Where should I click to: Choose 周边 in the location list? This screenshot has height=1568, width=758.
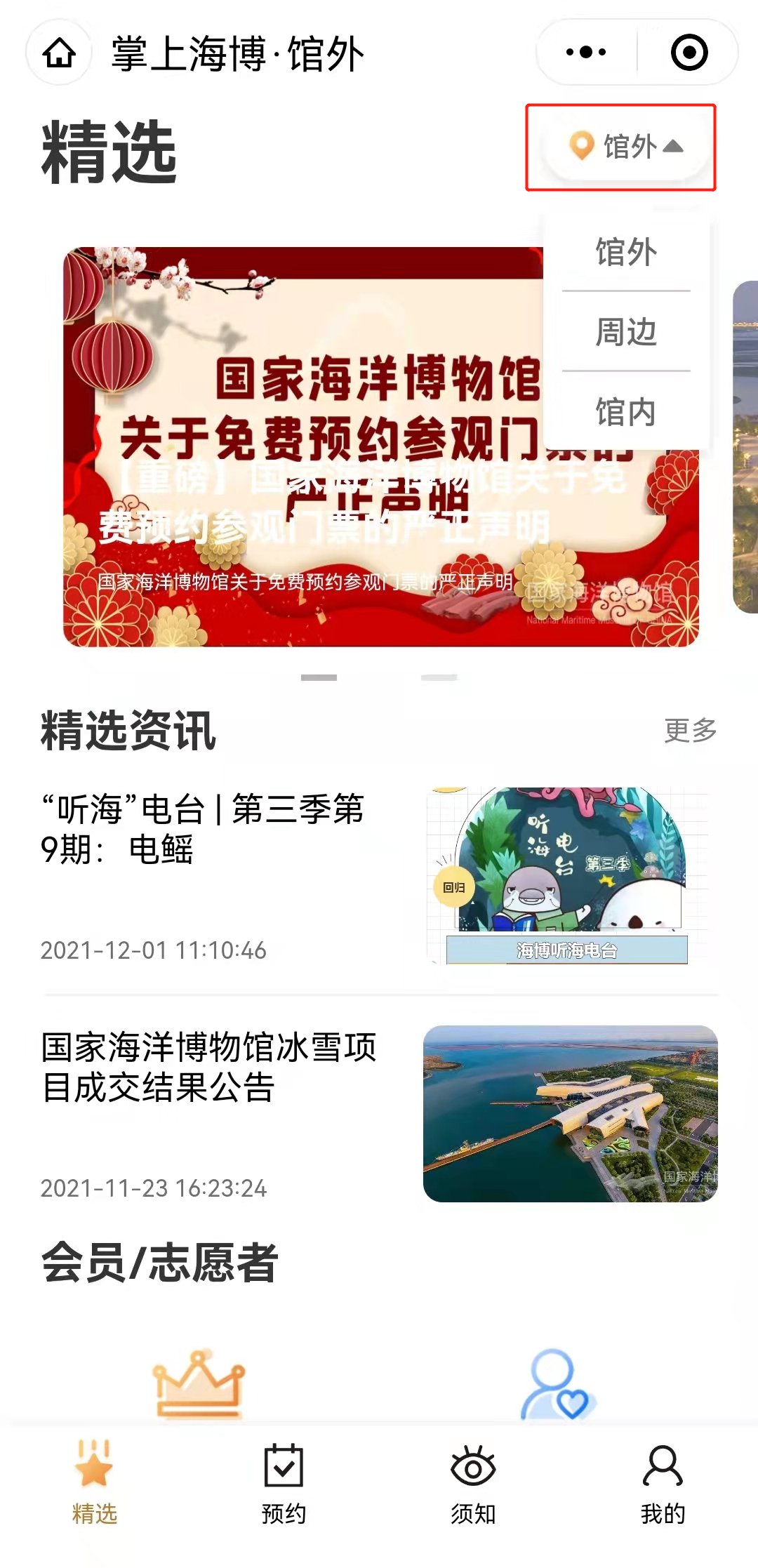[626, 332]
